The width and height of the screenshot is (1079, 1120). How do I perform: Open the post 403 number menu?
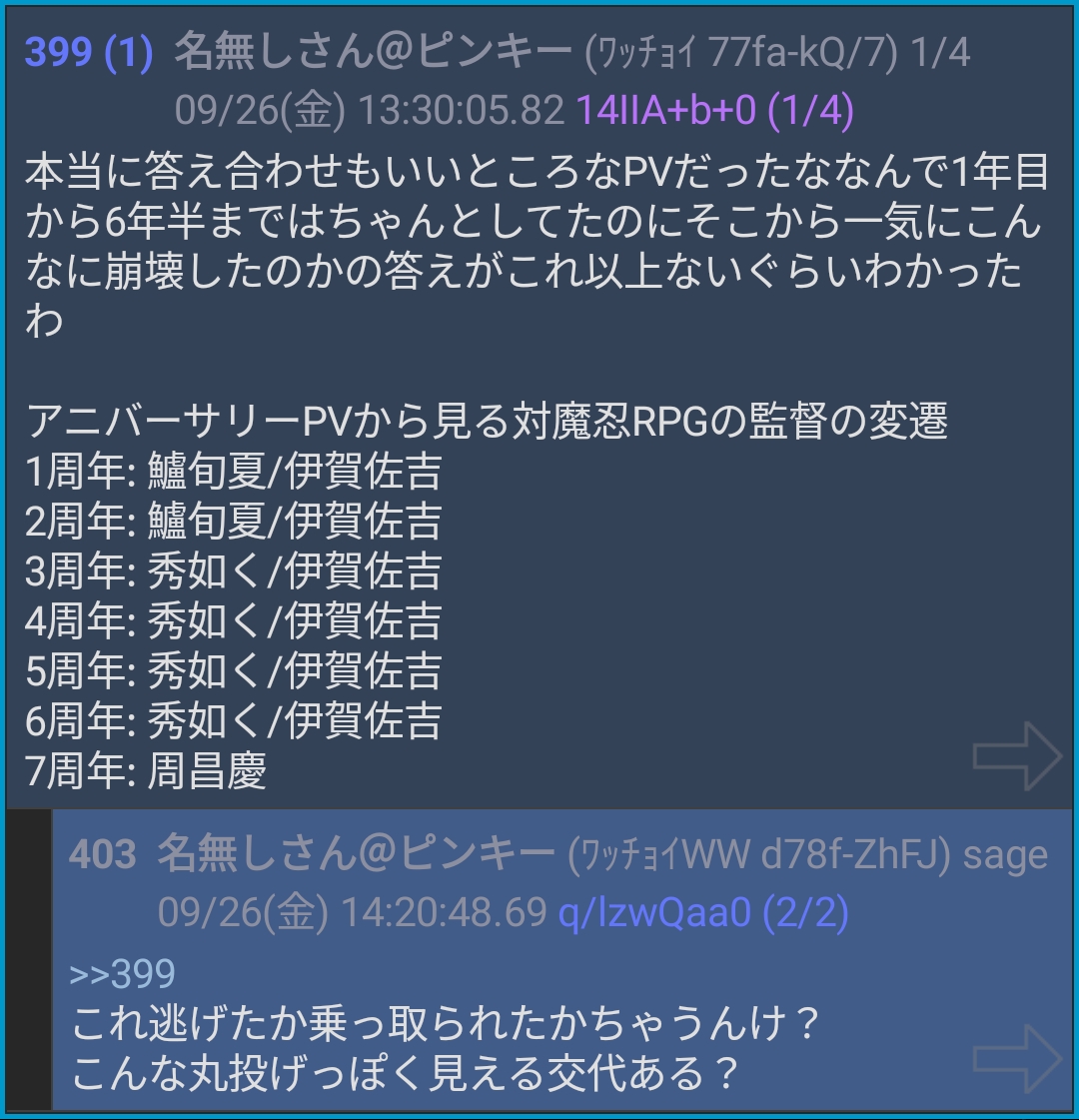tap(102, 855)
